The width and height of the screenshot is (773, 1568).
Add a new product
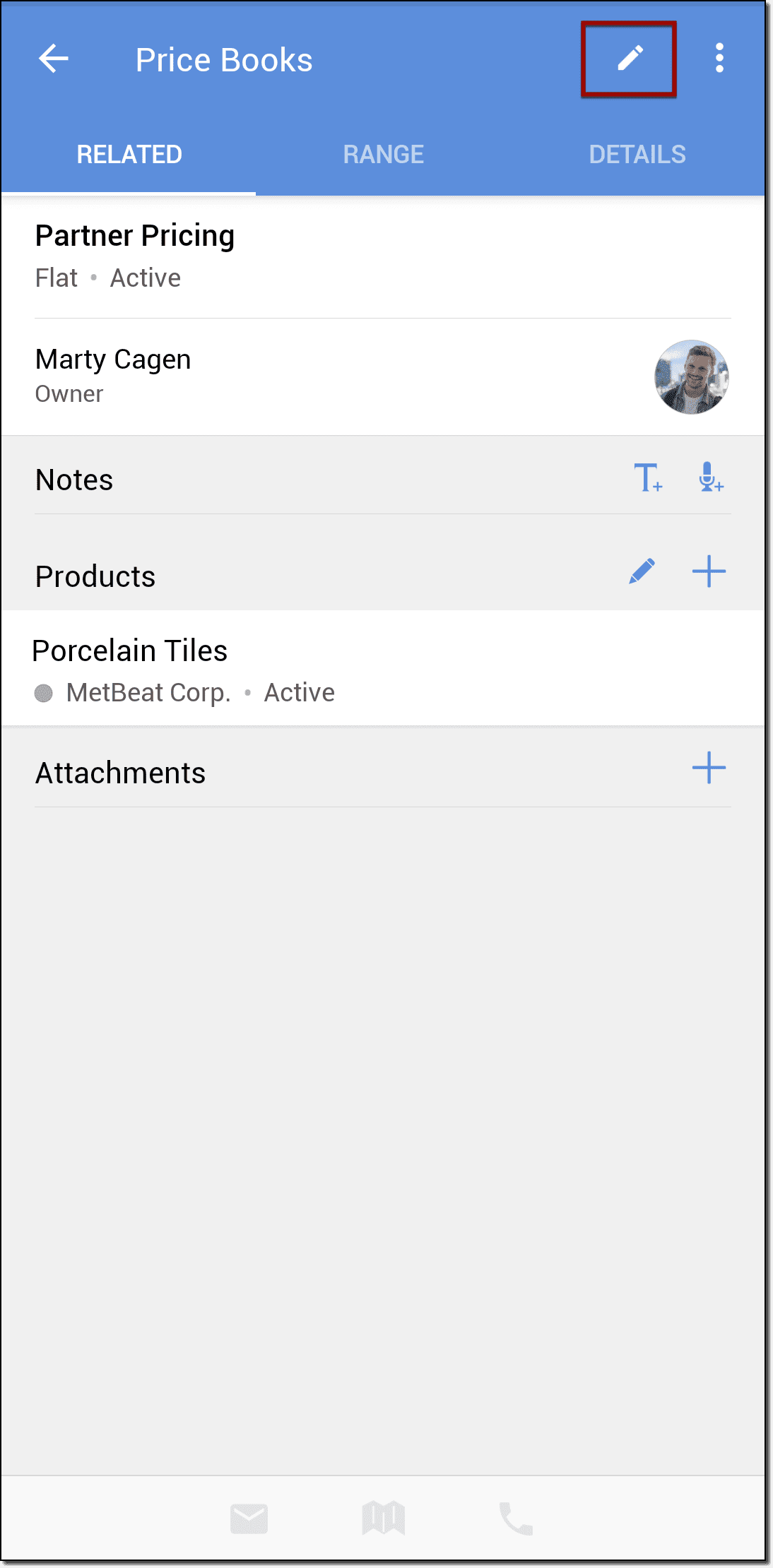[709, 571]
